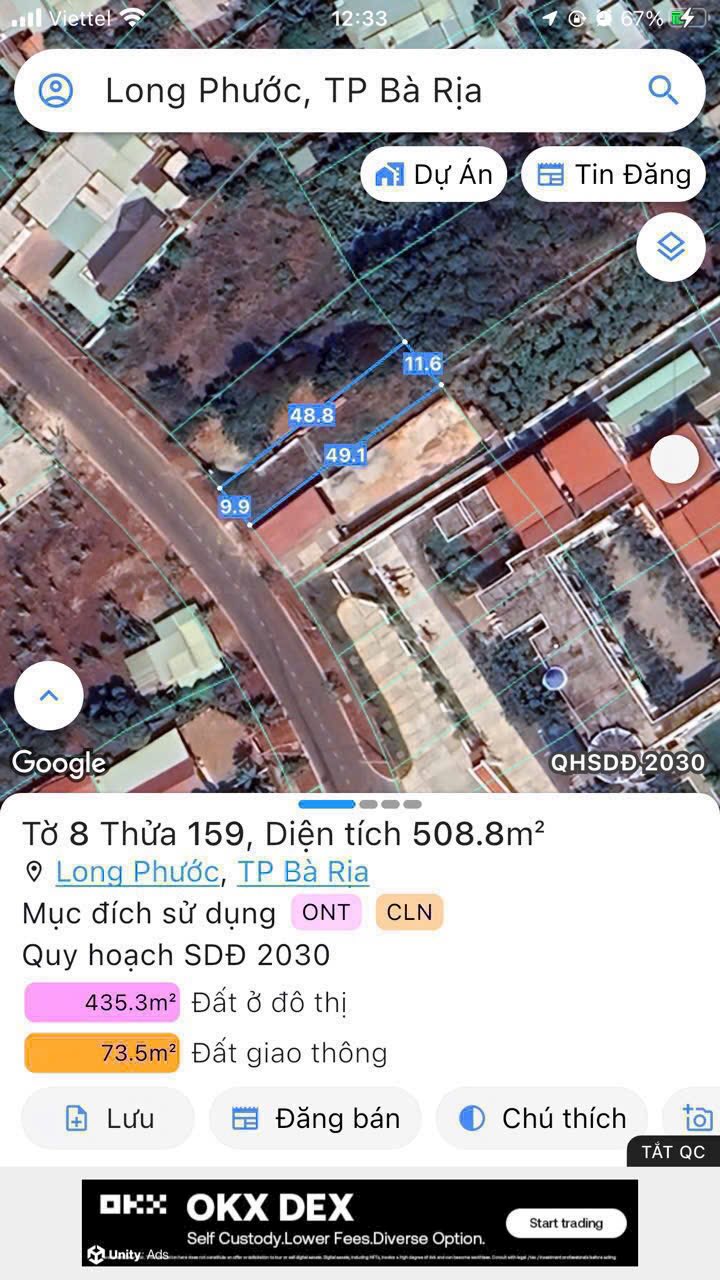Click the pink 435.3m² Đất ở swatch
This screenshot has width=720, height=1280.
(x=100, y=1002)
